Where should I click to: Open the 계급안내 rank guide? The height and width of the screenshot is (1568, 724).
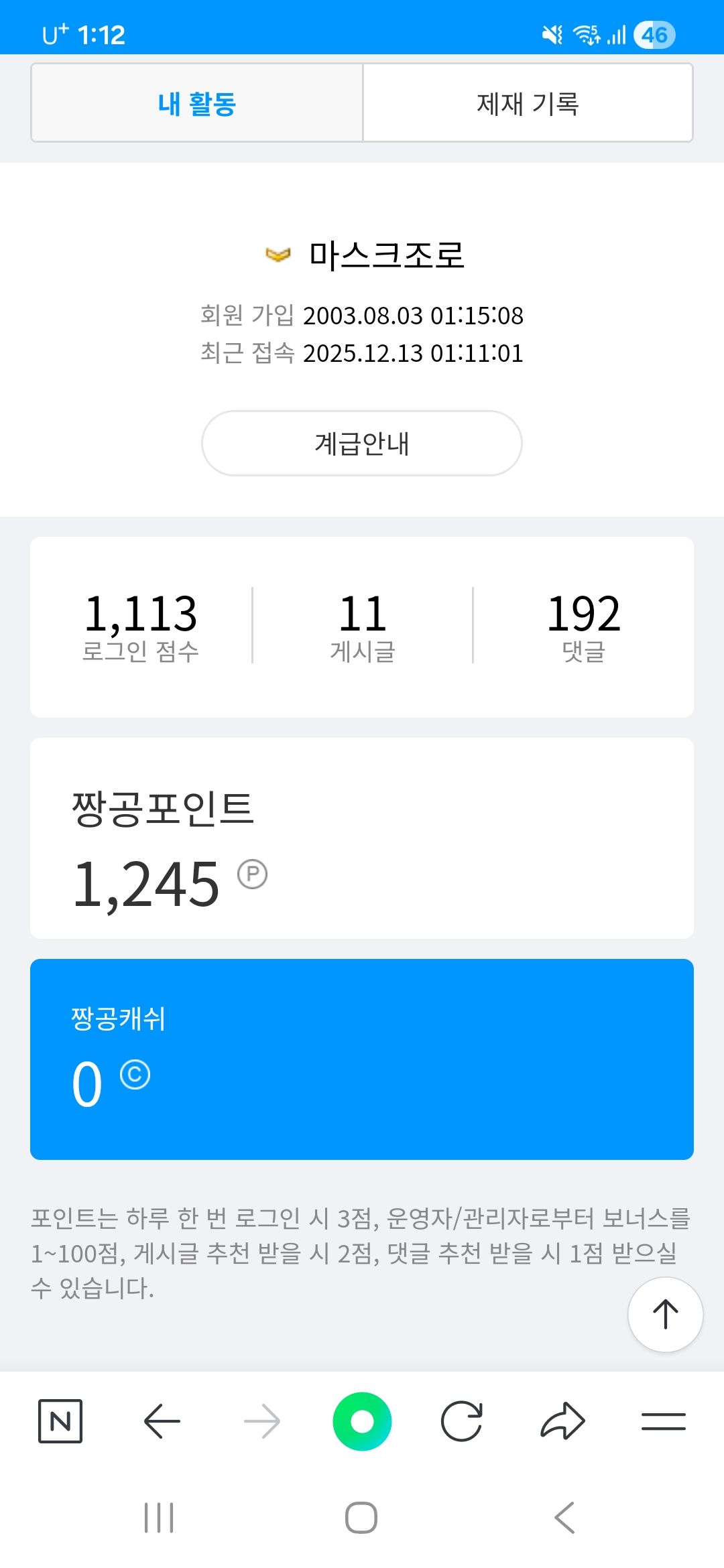362,444
